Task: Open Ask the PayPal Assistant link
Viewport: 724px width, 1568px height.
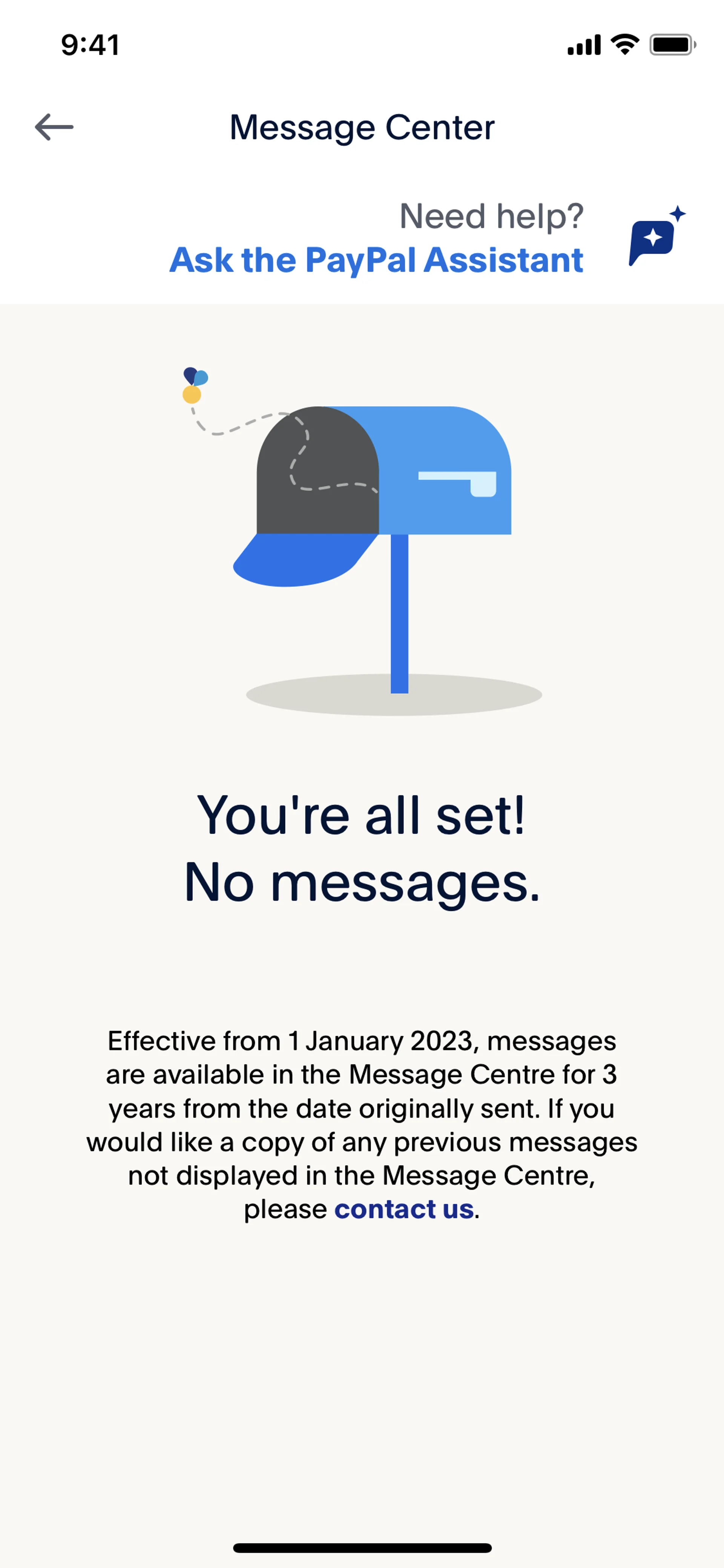Action: coord(376,260)
